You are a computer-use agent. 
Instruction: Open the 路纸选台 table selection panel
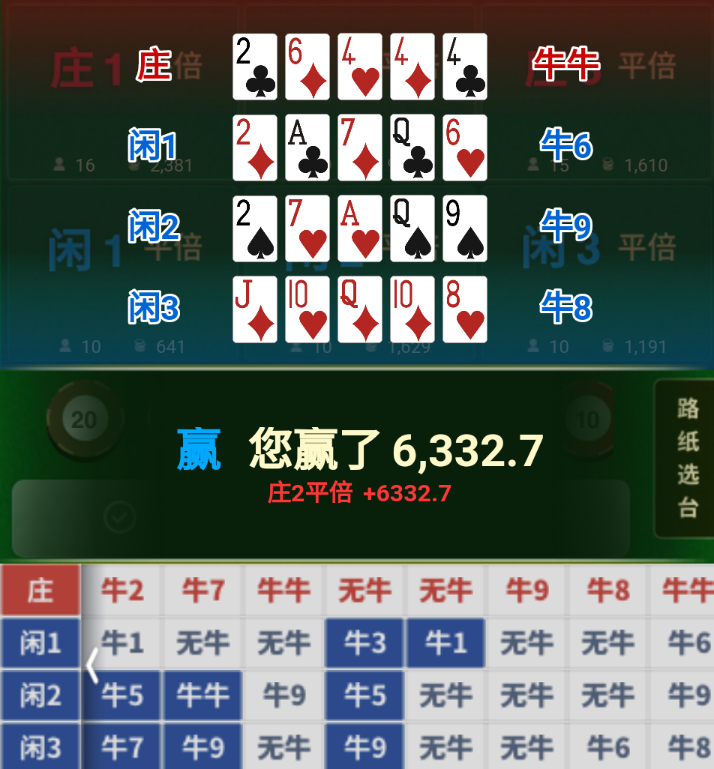coord(687,458)
